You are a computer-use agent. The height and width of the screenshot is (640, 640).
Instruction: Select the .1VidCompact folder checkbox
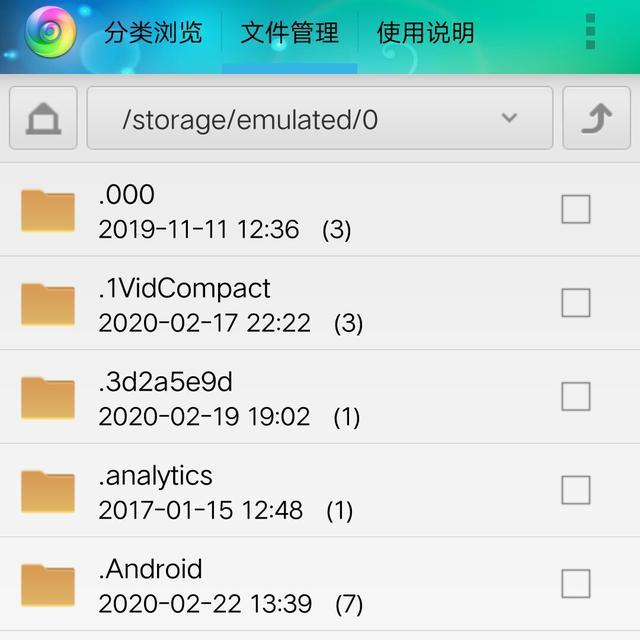click(575, 303)
